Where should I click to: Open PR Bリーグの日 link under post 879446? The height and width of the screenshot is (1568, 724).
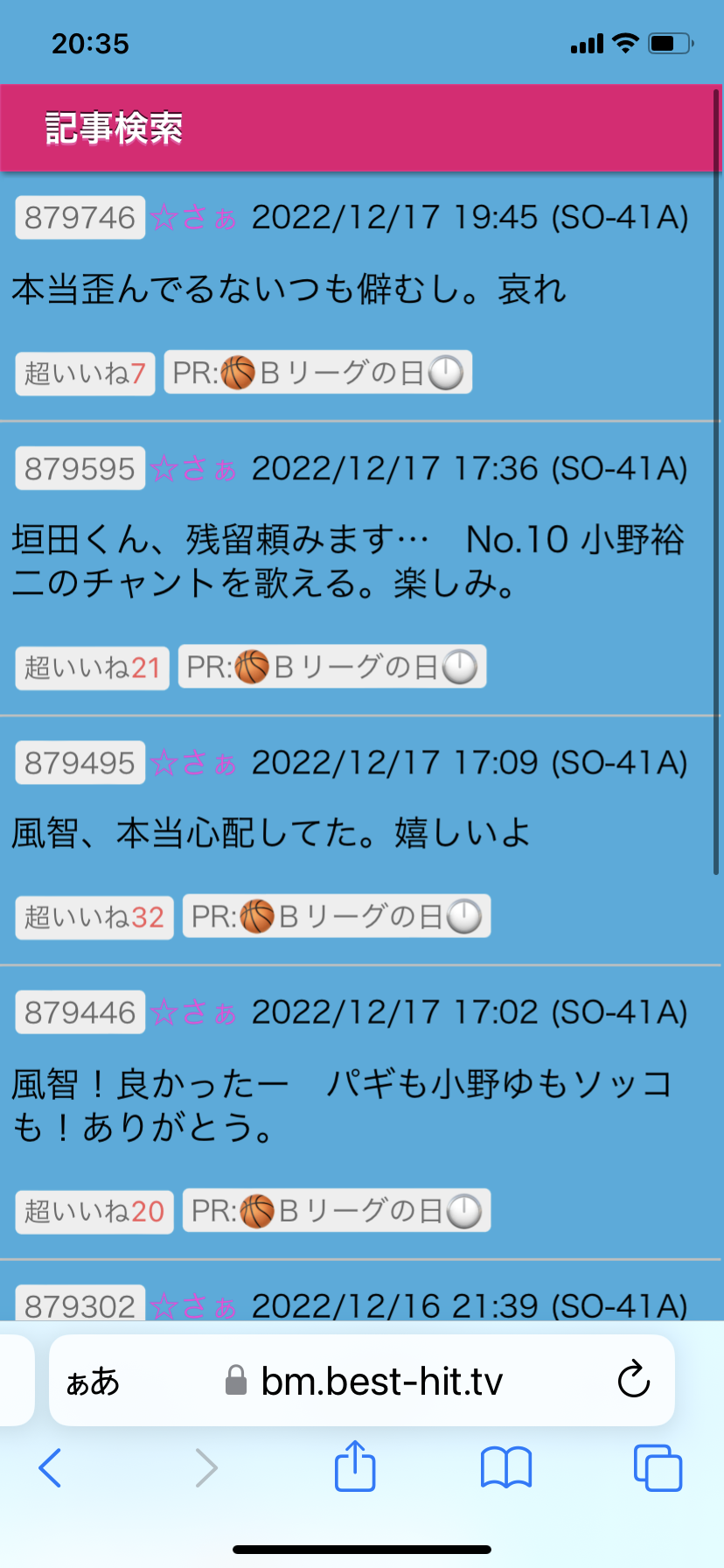click(337, 1211)
